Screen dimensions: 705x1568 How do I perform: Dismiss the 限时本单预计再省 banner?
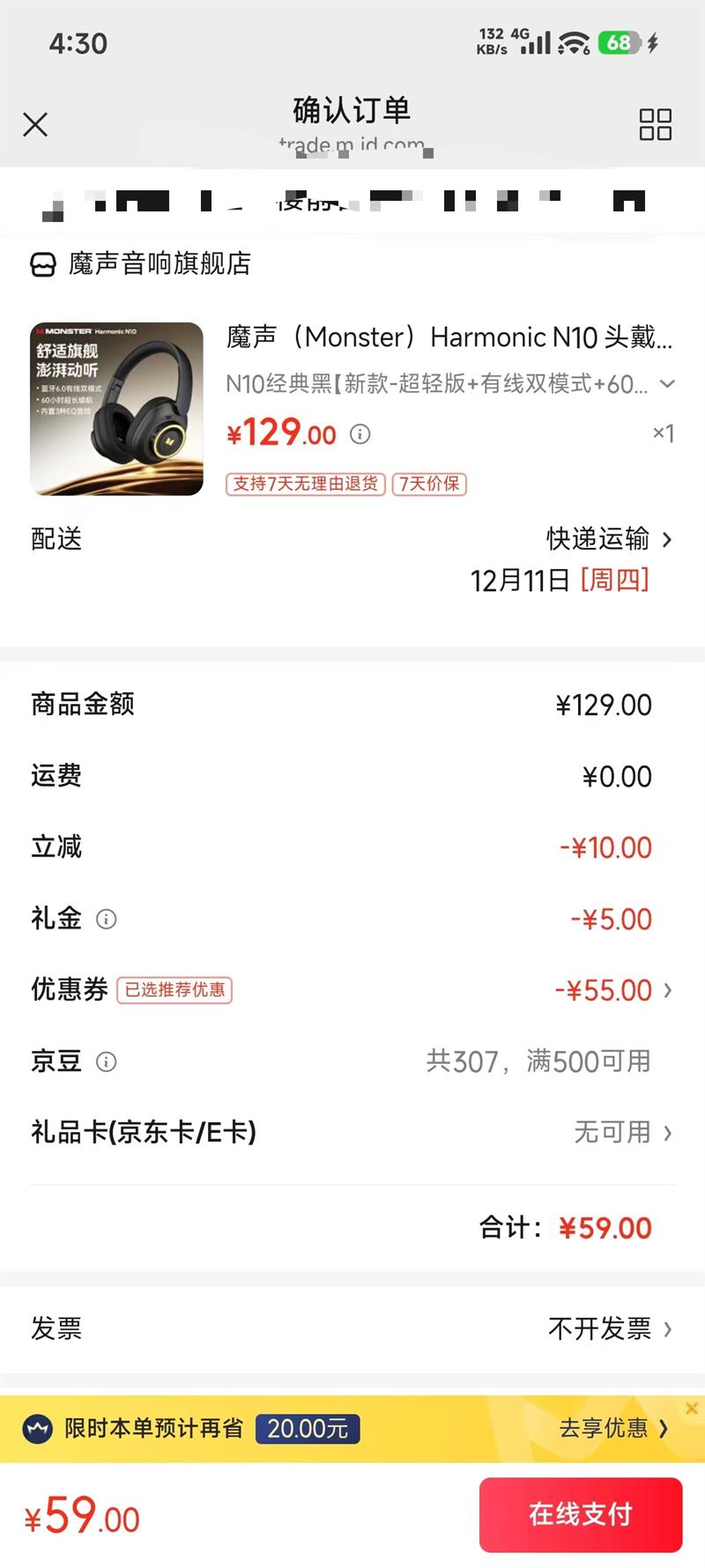[x=692, y=1409]
